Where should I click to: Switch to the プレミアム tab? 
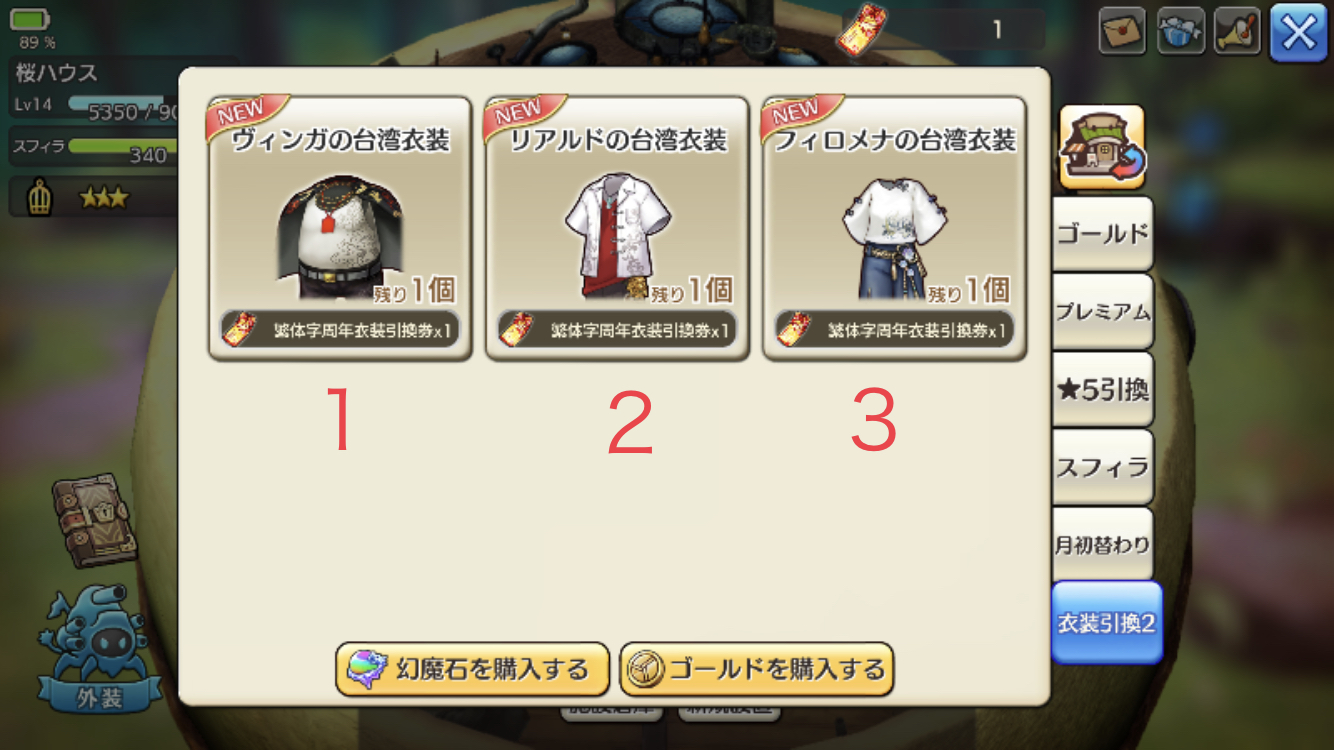point(1103,311)
